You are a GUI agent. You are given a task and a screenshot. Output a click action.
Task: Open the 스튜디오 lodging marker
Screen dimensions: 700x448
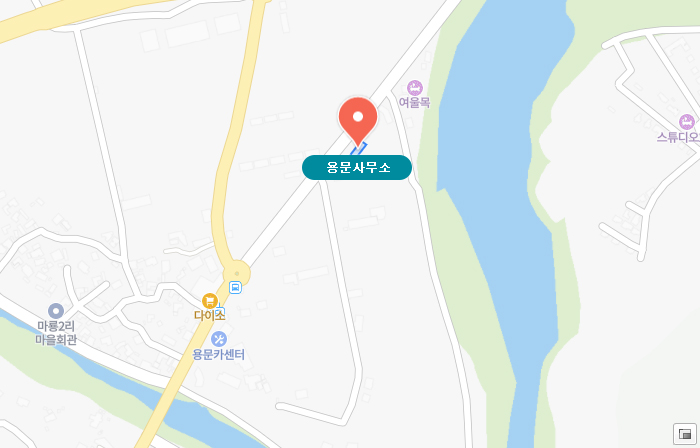(x=686, y=121)
